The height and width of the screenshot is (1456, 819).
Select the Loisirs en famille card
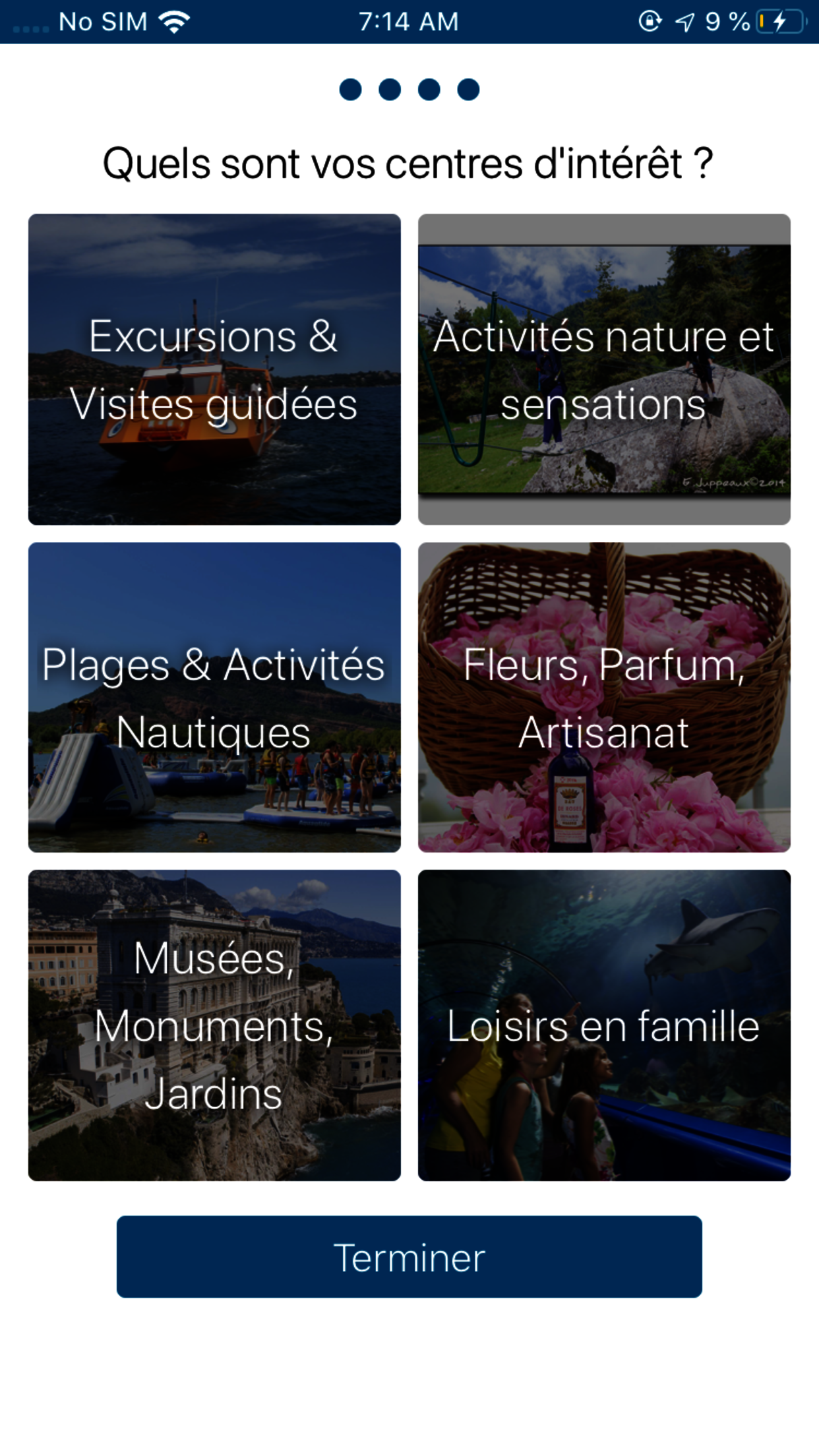[604, 1025]
